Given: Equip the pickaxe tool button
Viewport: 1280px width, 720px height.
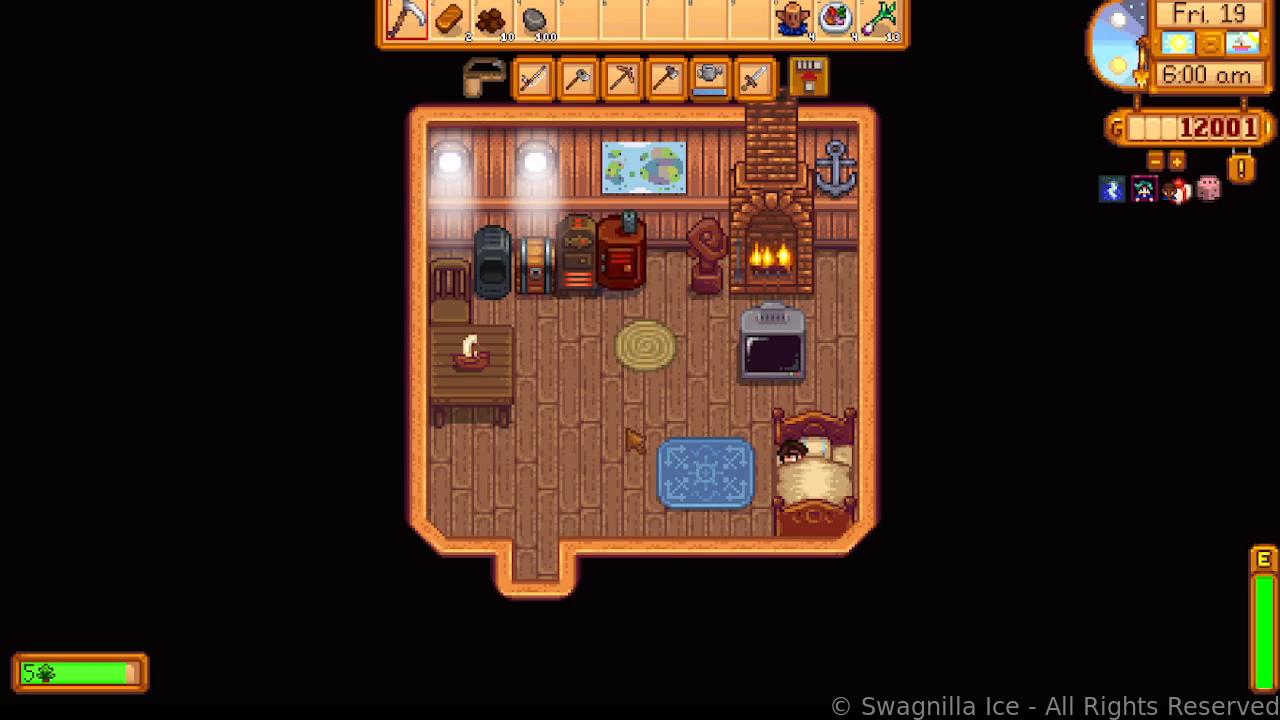Looking at the screenshot, I should point(621,78).
